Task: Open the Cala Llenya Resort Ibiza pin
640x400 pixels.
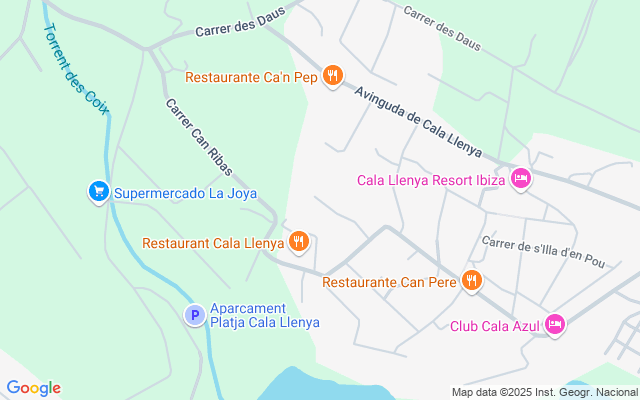Action: pos(520,180)
